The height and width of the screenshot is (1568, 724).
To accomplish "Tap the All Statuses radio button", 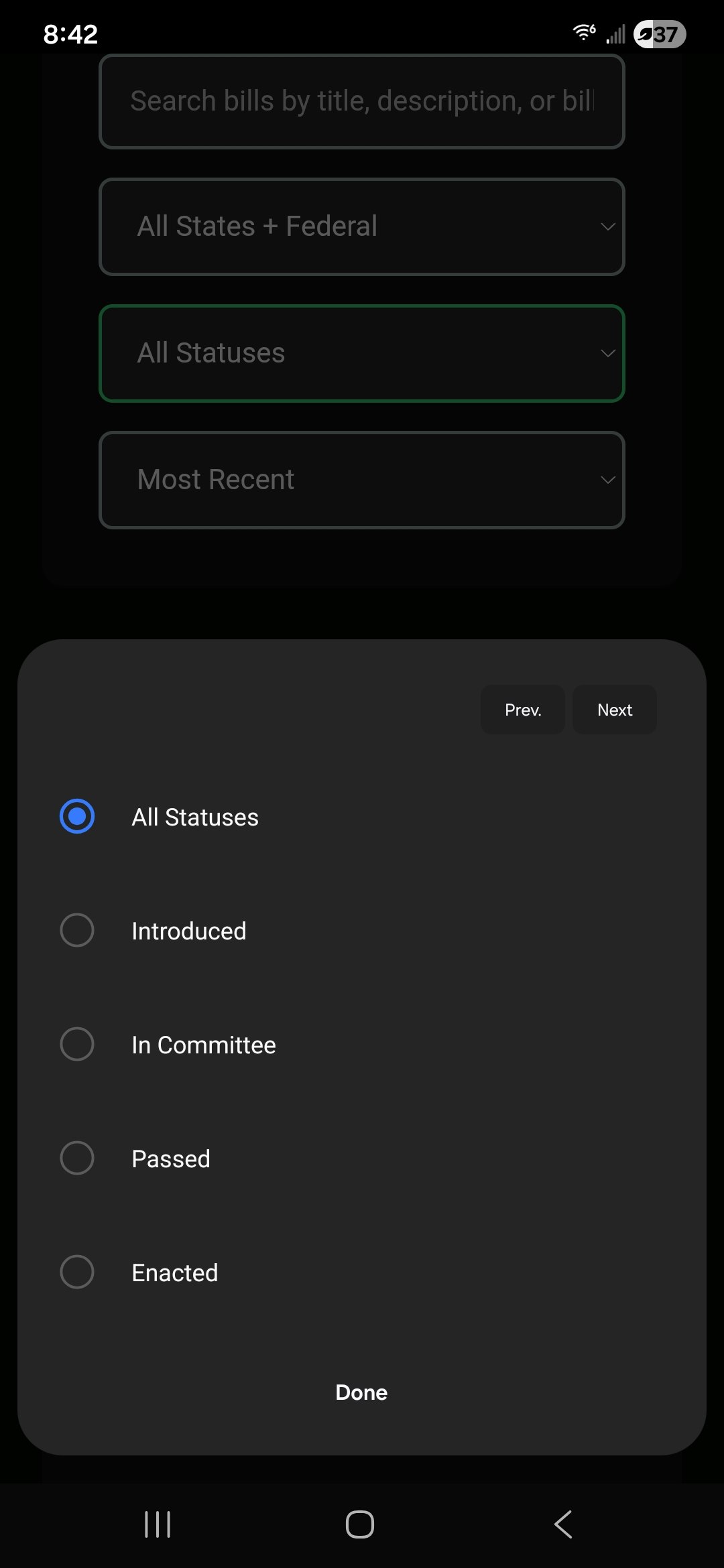I will [x=76, y=816].
